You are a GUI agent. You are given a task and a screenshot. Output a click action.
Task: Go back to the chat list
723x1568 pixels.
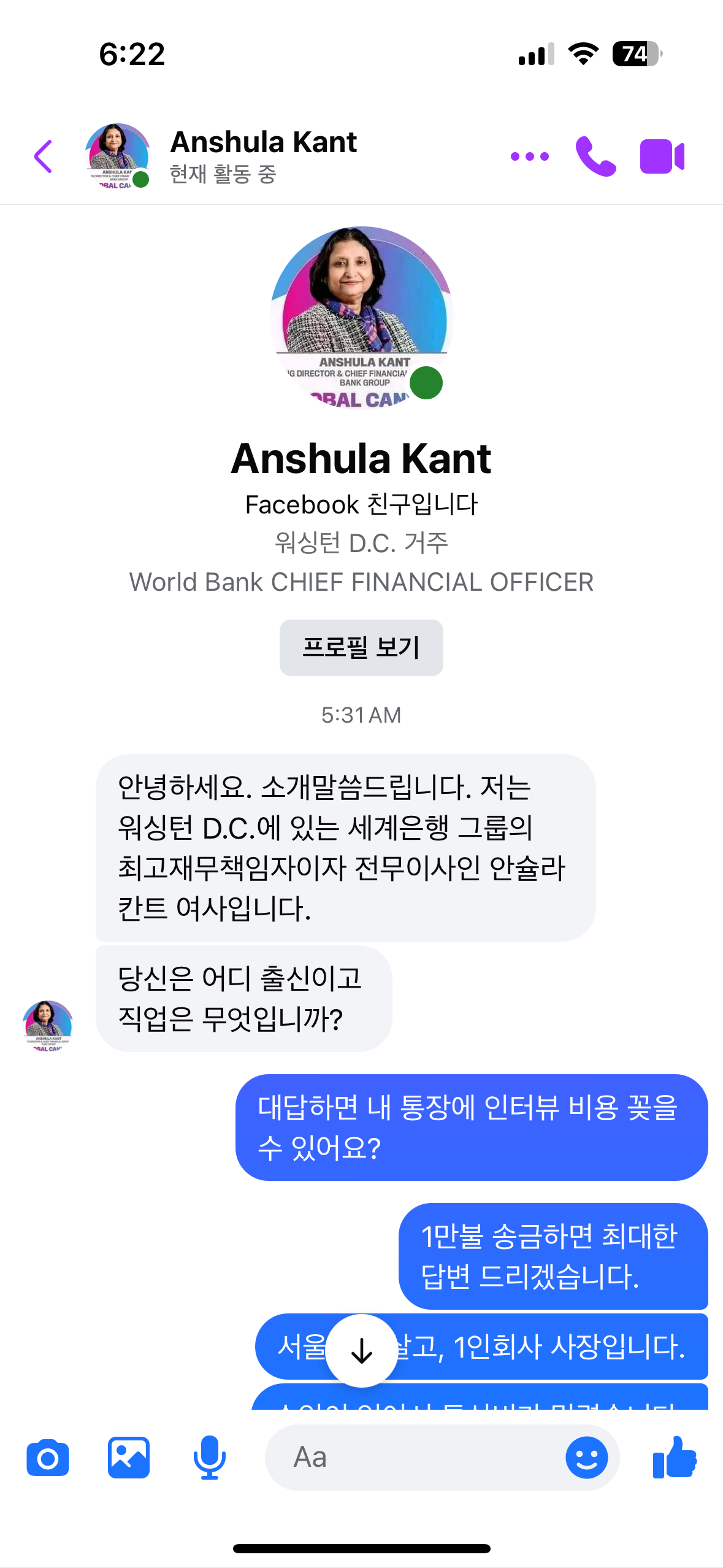tap(43, 156)
